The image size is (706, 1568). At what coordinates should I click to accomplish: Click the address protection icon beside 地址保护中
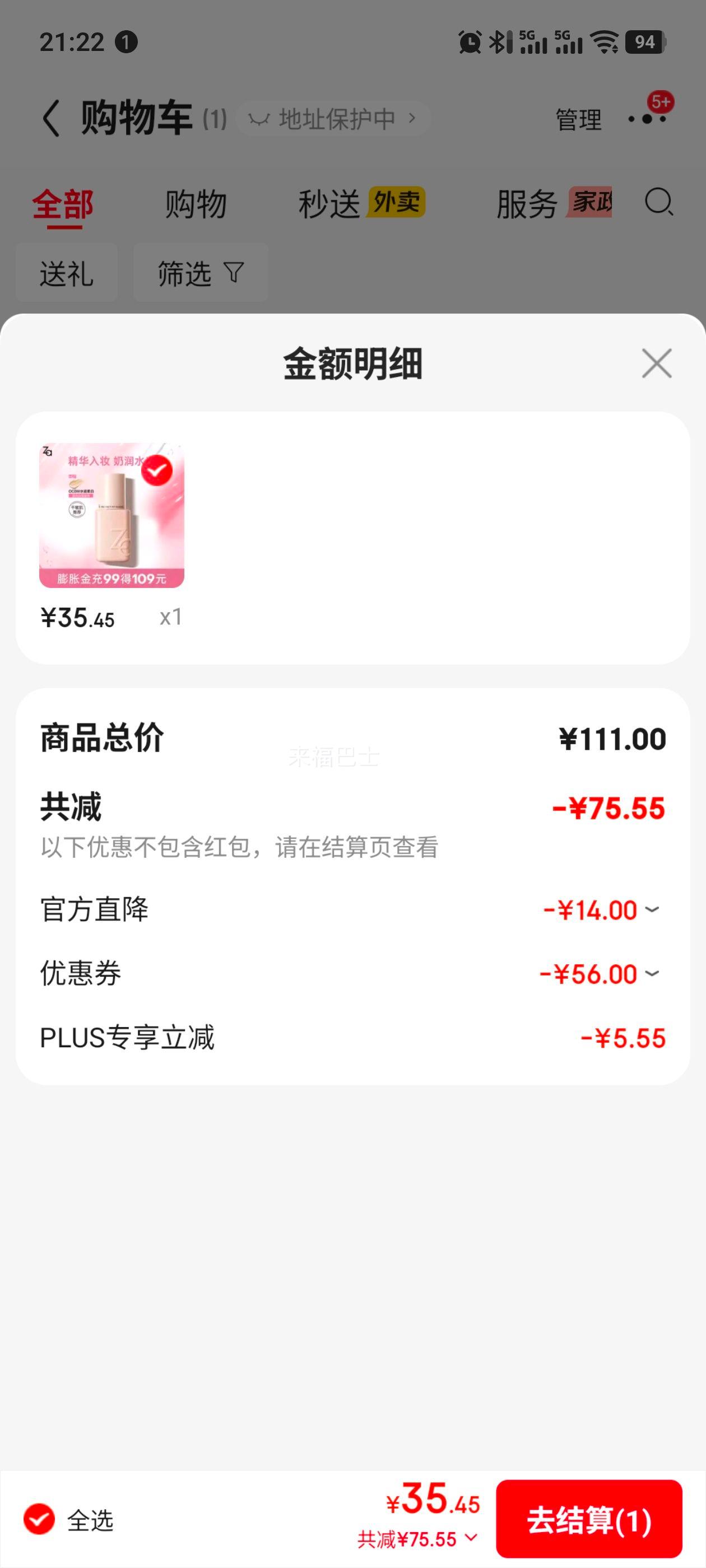259,117
